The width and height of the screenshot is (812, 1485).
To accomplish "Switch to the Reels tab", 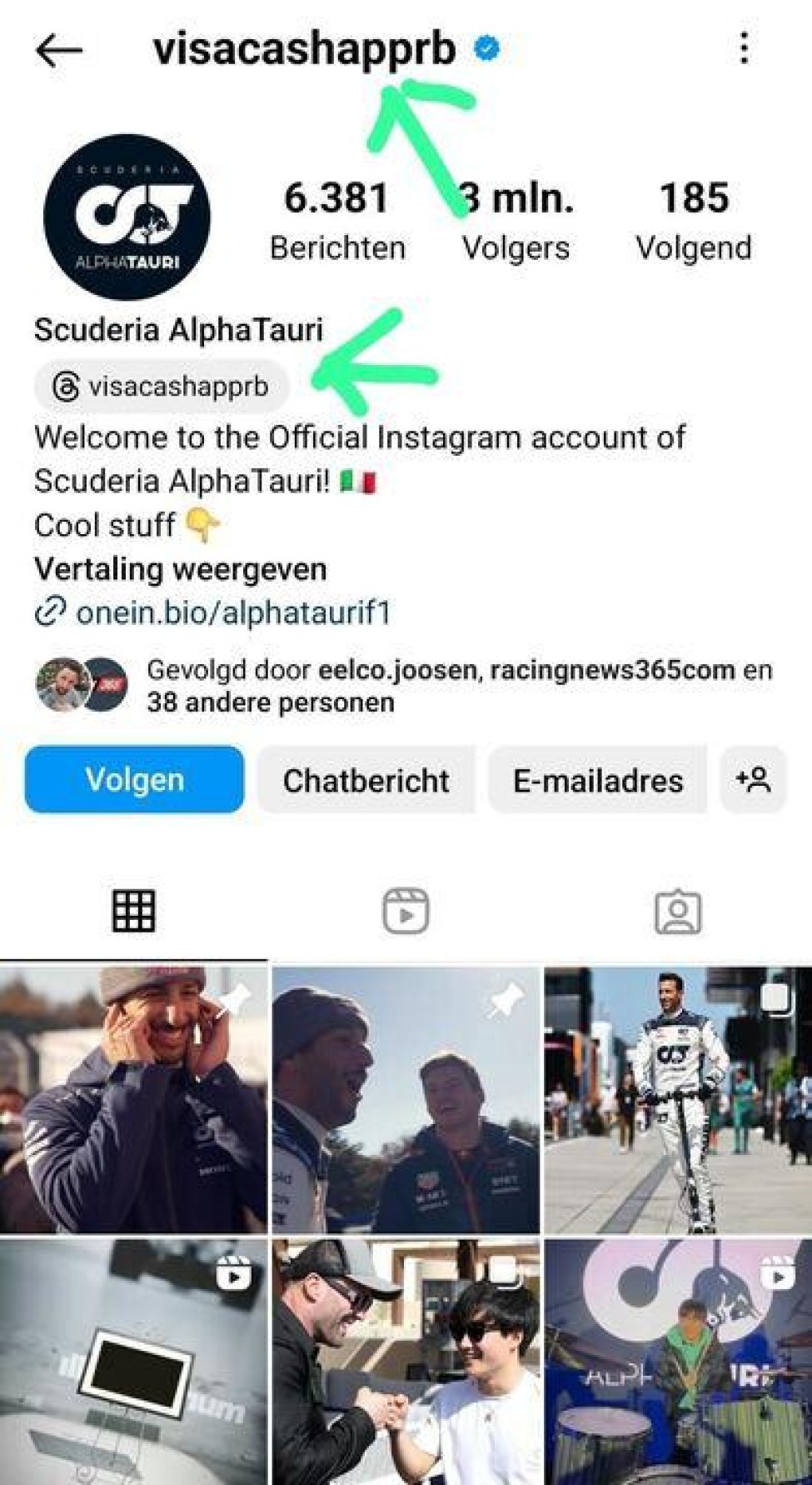I will tap(406, 911).
